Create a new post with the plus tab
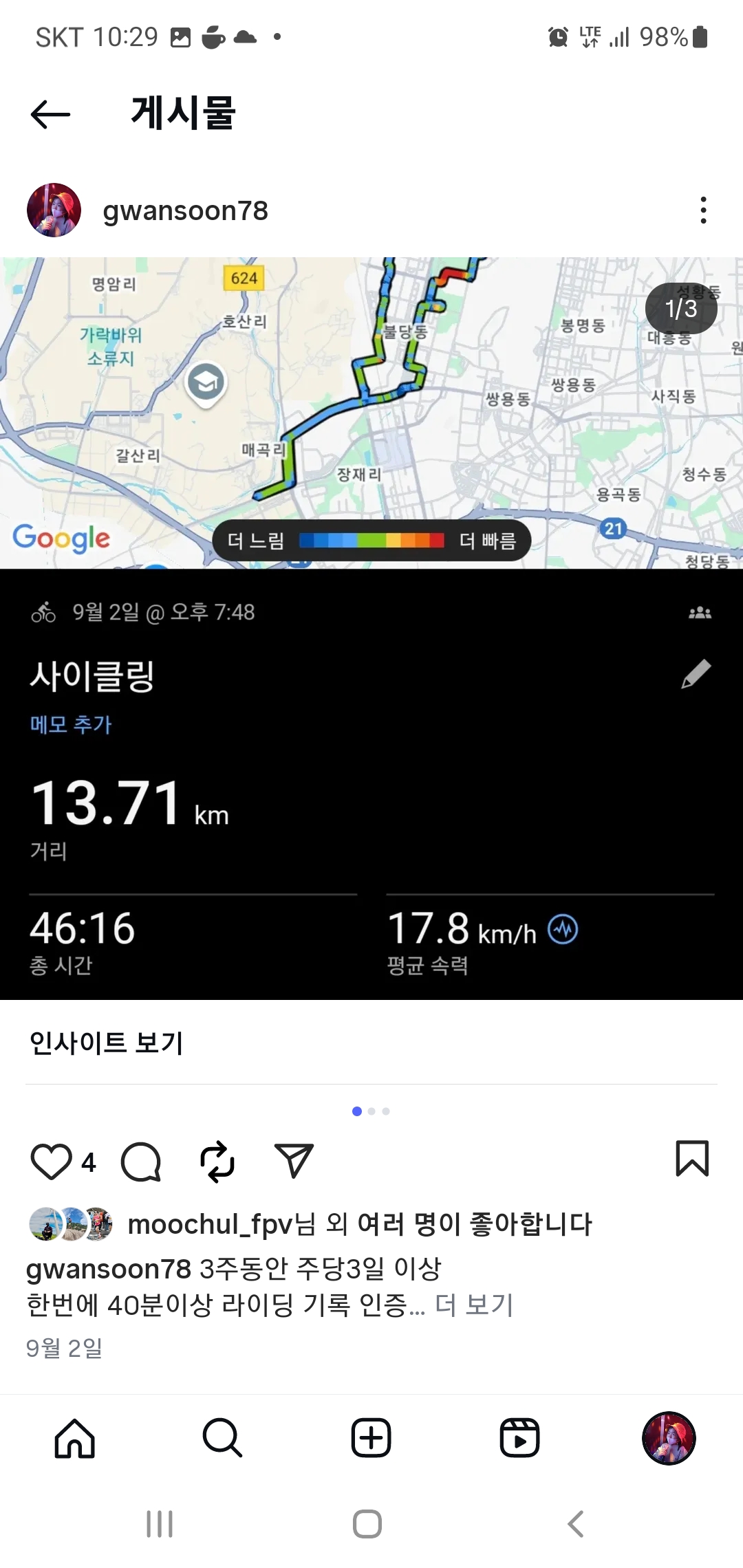Screen dimensions: 743x1568 (371, 1438)
